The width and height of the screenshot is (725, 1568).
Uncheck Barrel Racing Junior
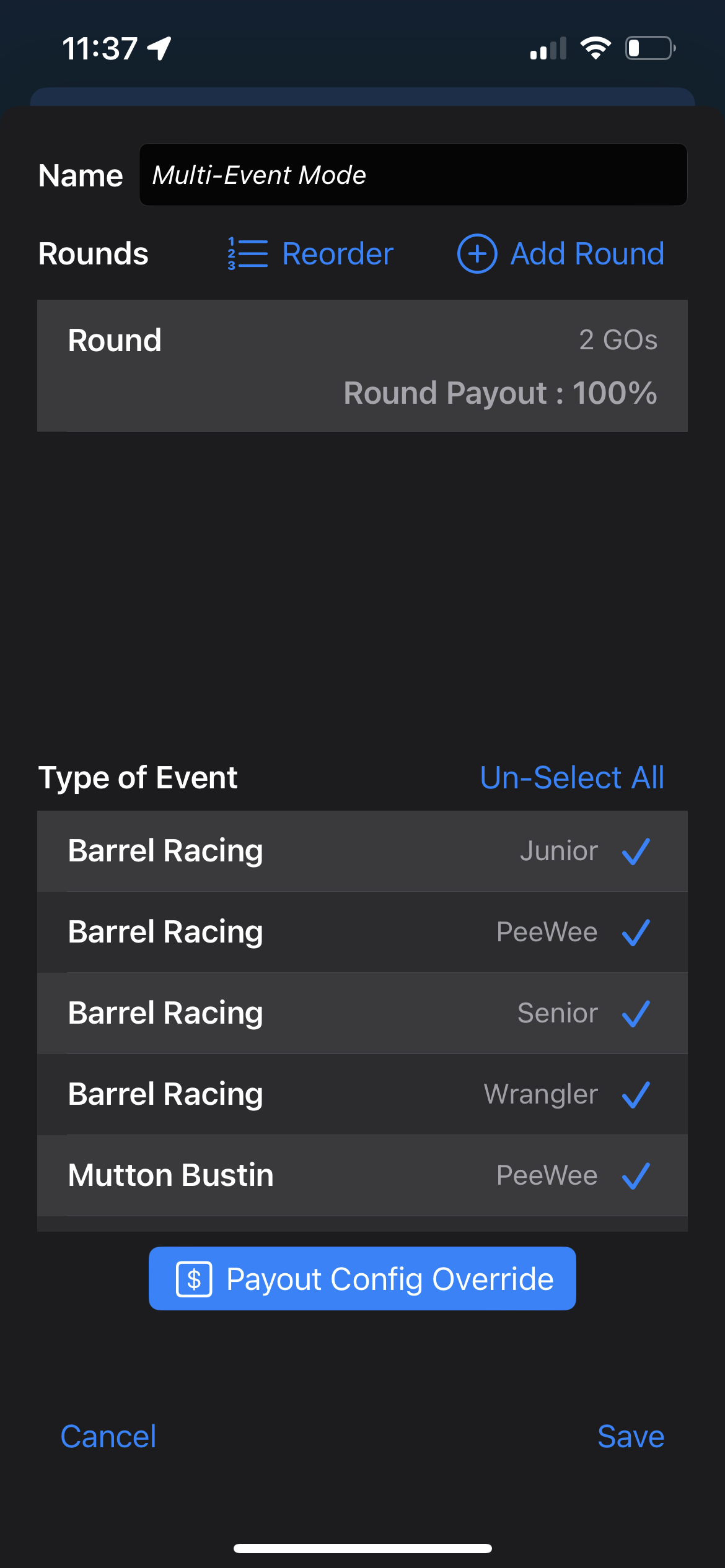pyautogui.click(x=636, y=851)
